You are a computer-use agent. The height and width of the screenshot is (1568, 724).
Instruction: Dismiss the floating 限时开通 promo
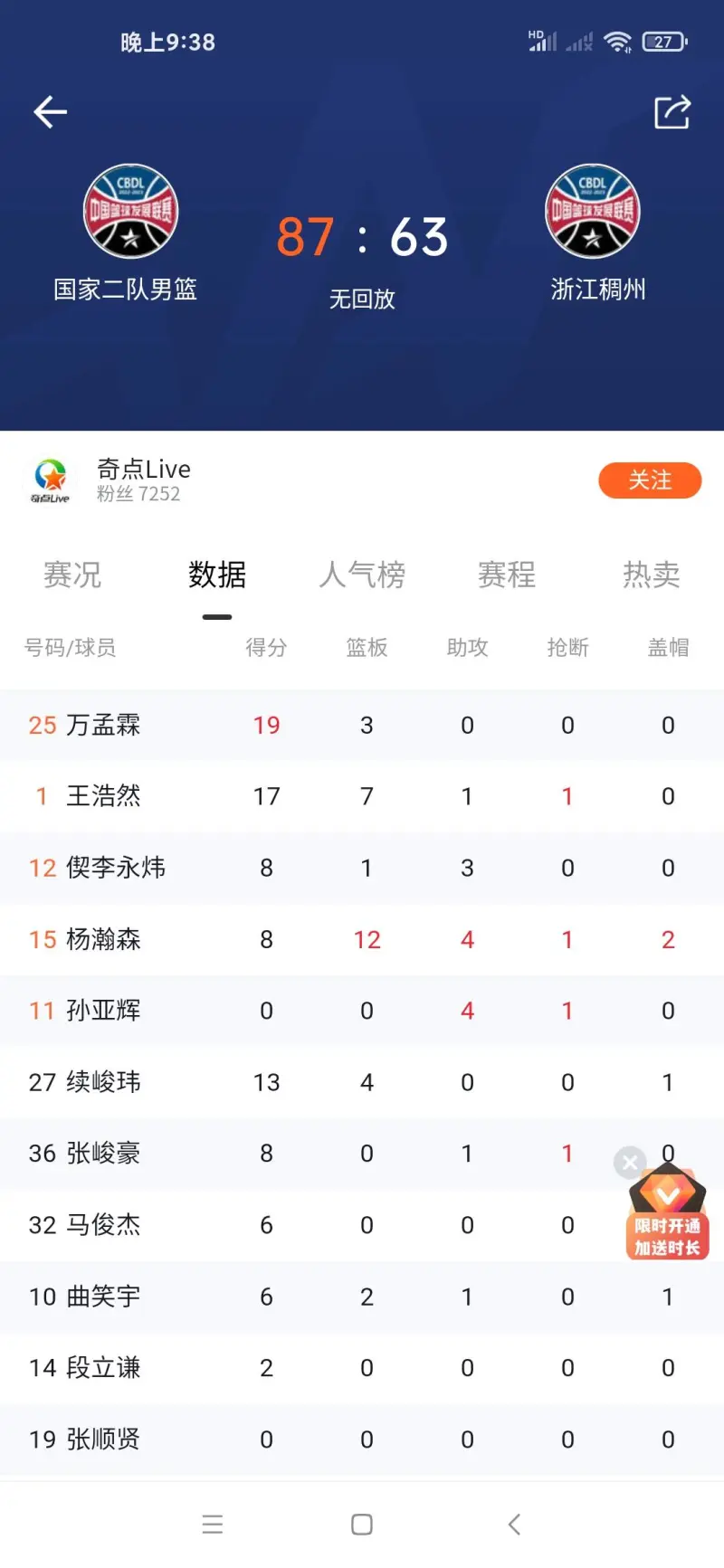[x=630, y=1163]
